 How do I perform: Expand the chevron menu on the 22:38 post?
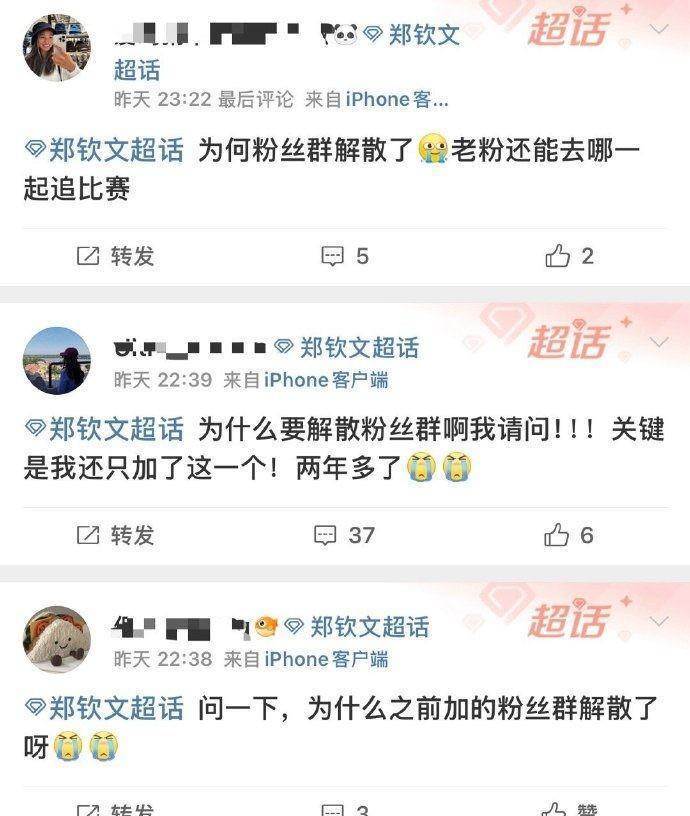pyautogui.click(x=659, y=622)
